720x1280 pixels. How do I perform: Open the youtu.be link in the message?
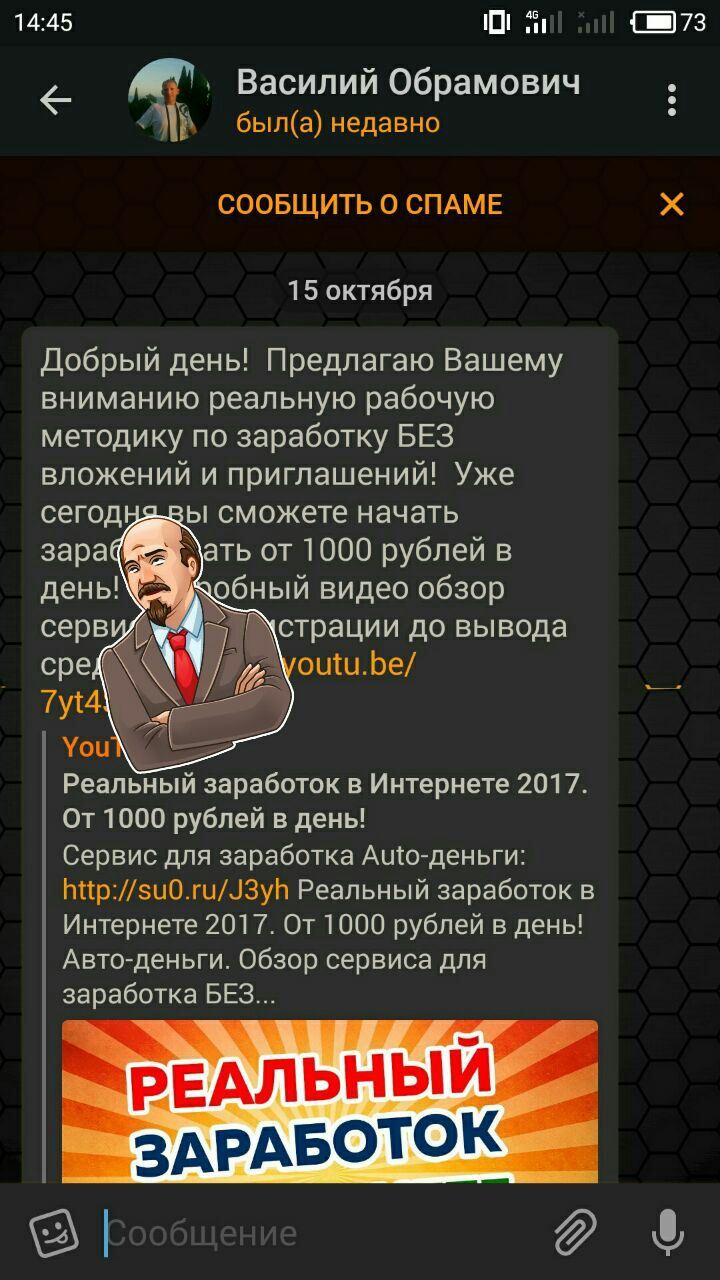(350, 665)
